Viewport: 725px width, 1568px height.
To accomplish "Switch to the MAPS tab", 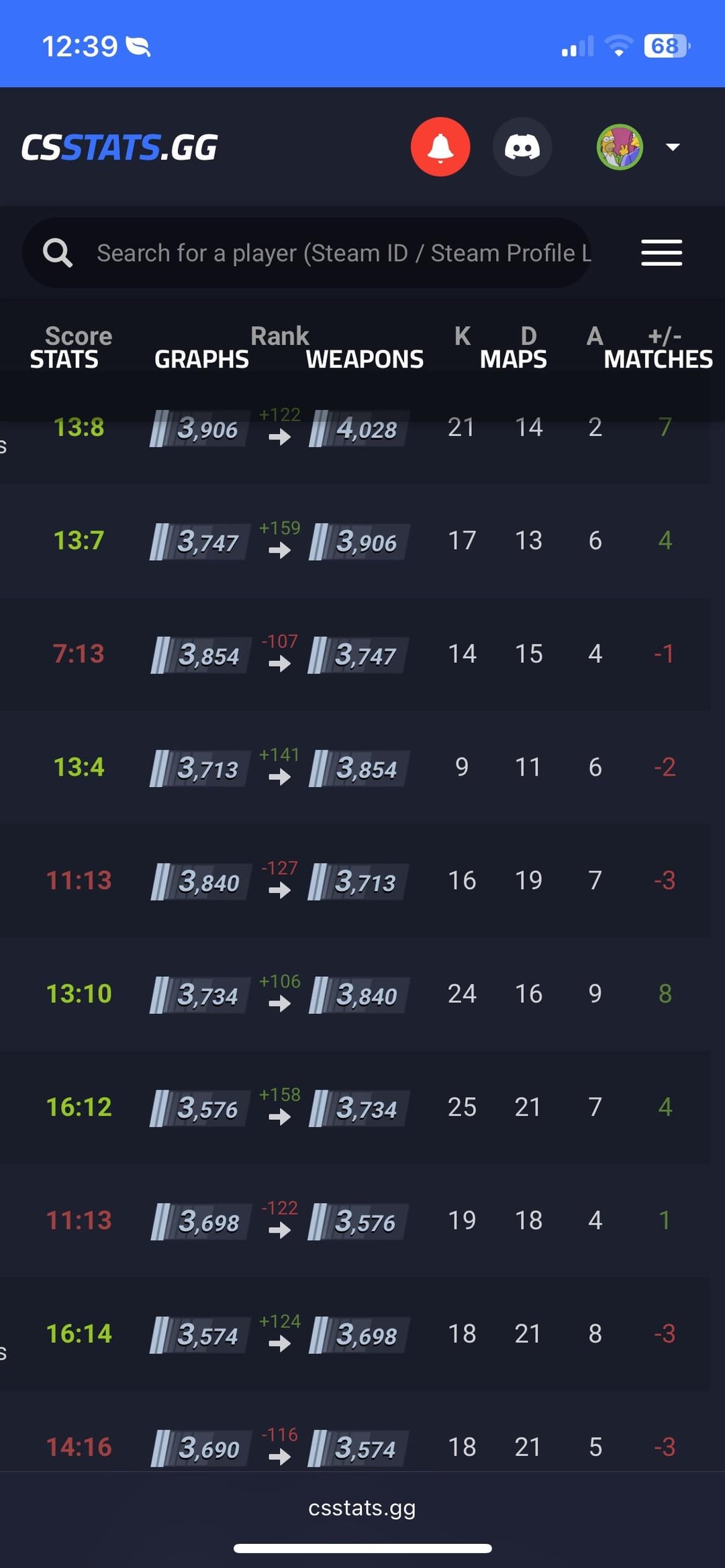I will (x=514, y=360).
